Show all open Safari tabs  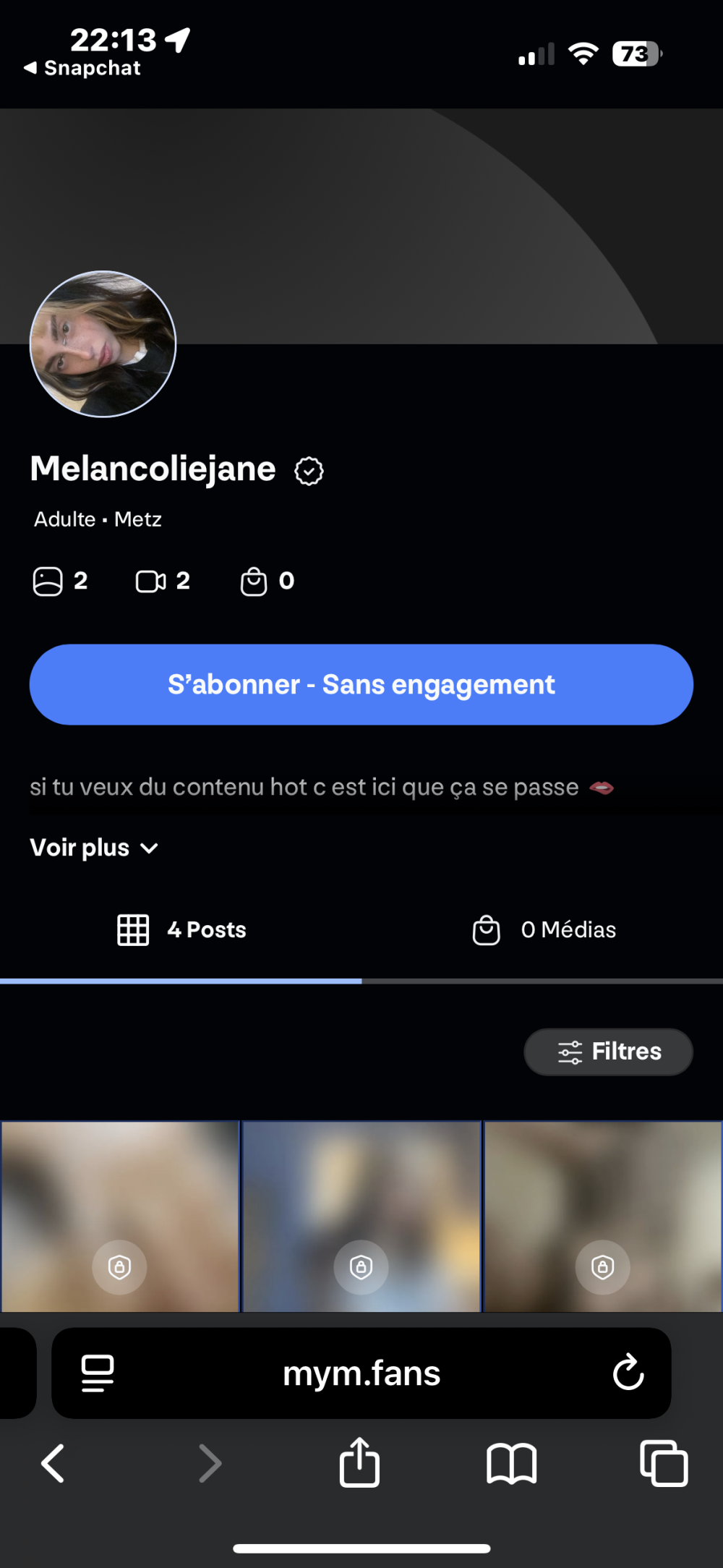(x=663, y=1463)
